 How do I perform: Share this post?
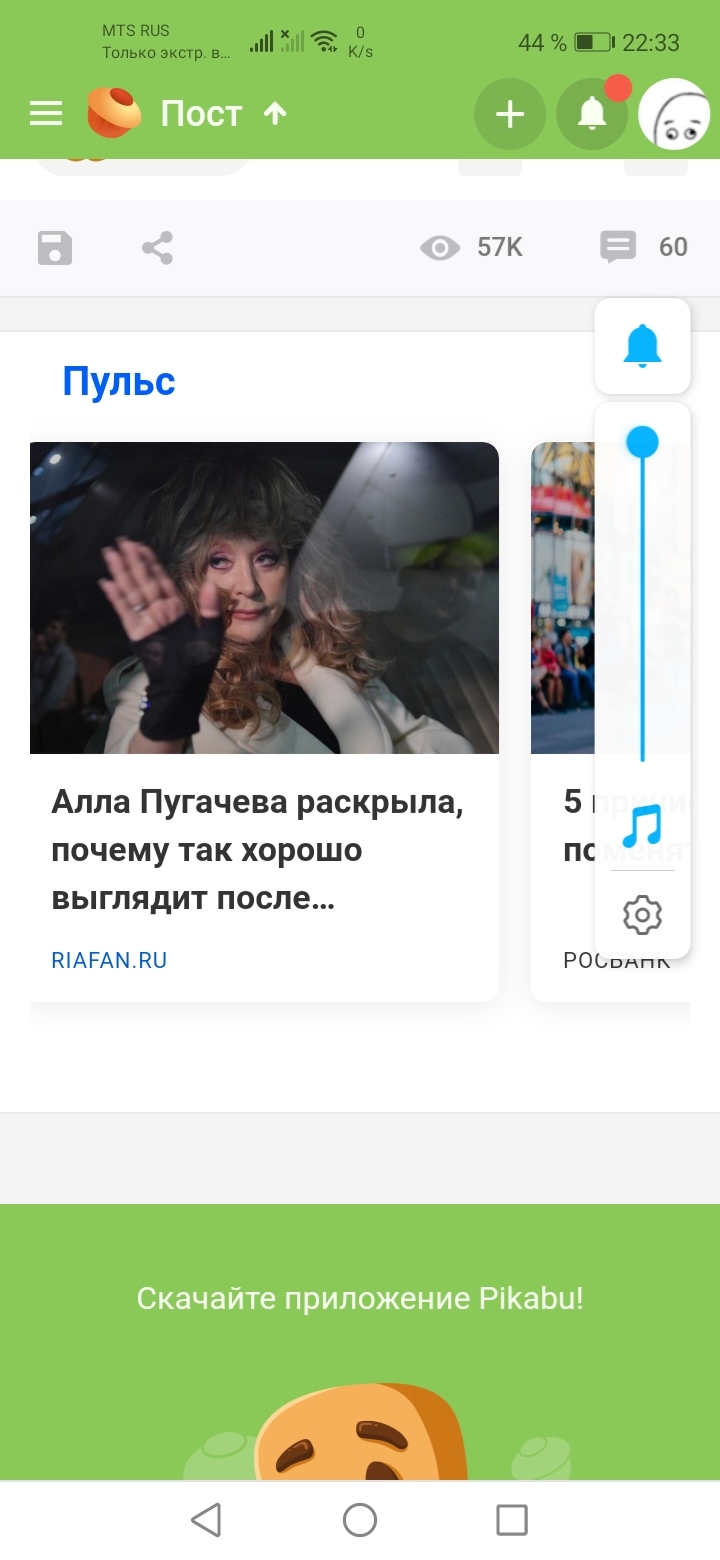coord(157,247)
